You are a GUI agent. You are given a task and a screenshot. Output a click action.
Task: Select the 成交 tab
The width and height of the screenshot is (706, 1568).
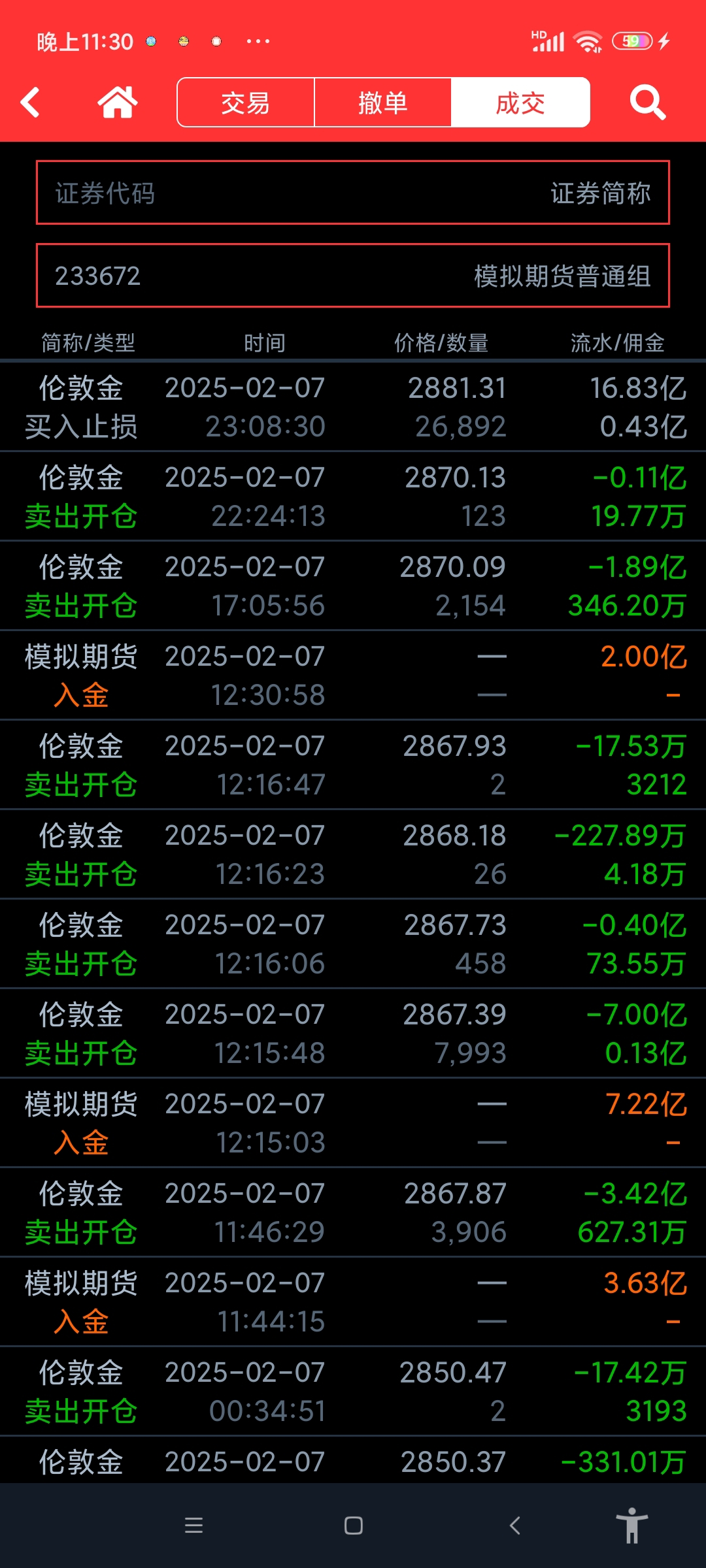520,103
